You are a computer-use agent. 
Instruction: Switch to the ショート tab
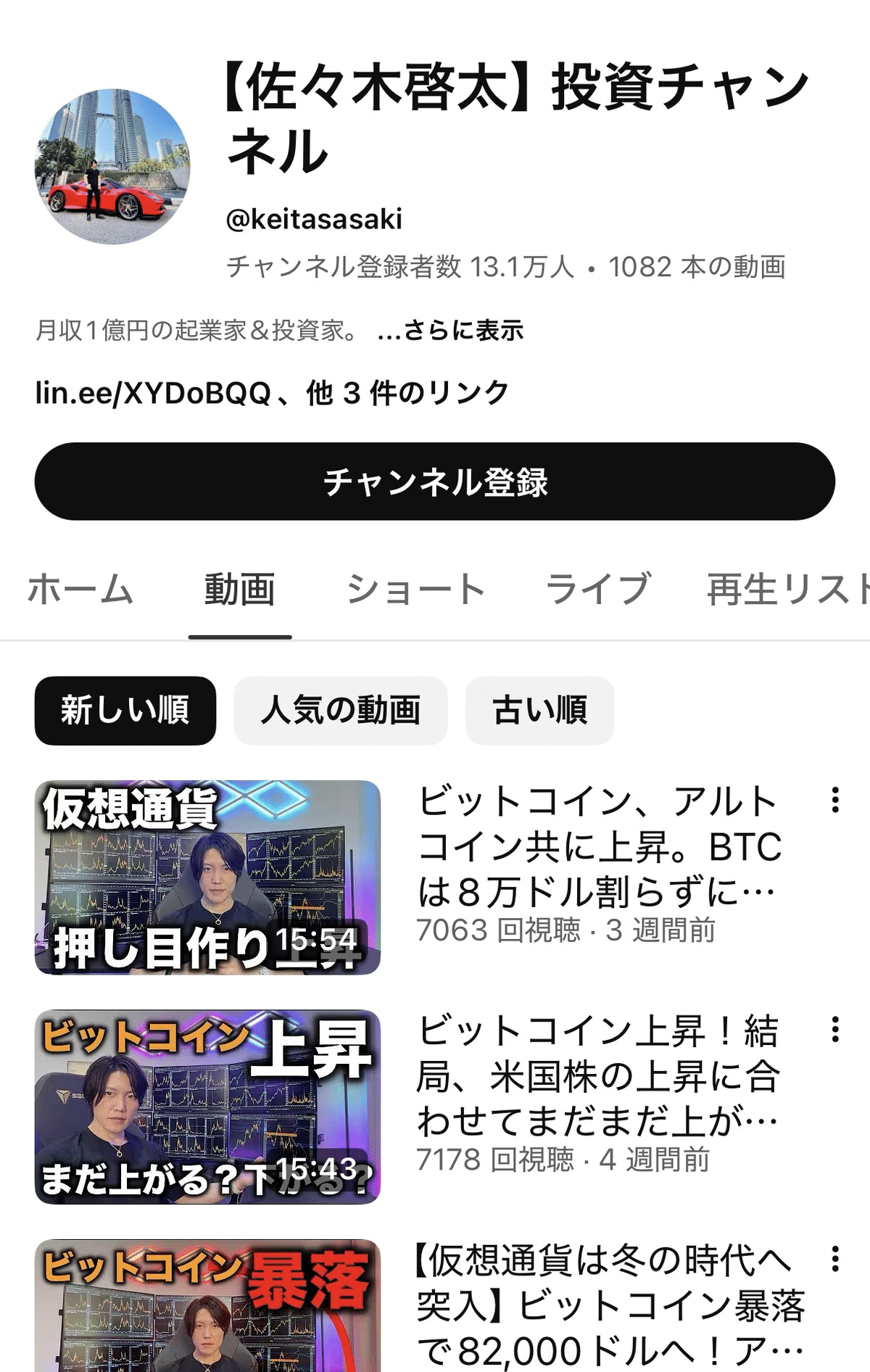coord(417,590)
